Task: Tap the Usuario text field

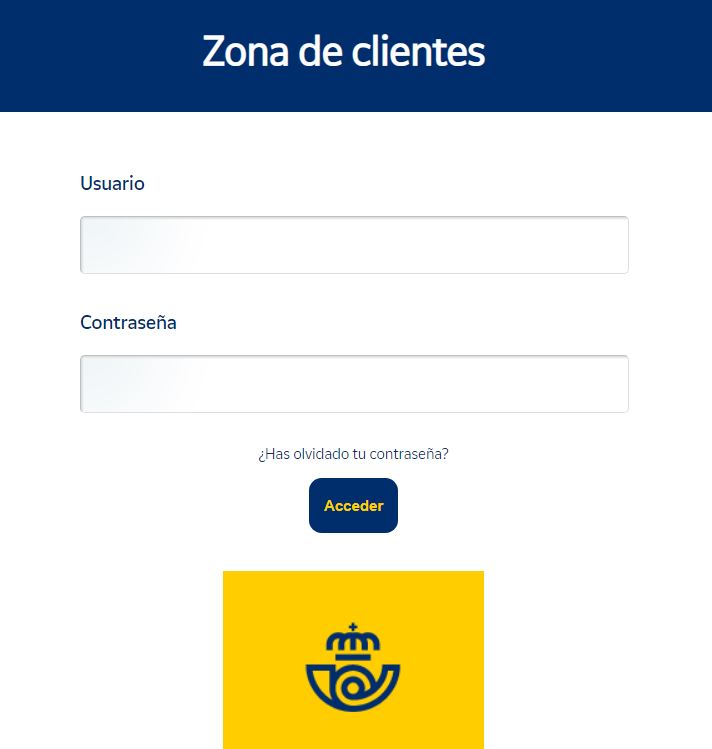Action: [x=354, y=245]
